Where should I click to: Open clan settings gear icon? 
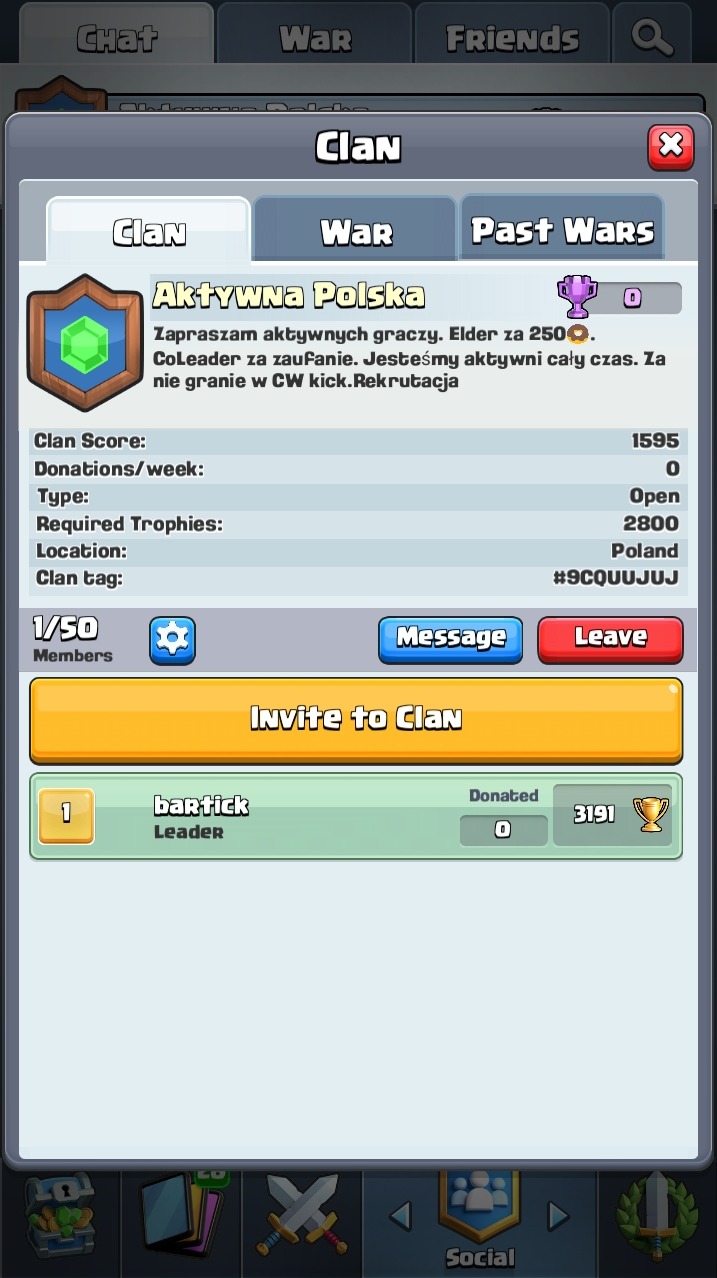[172, 640]
